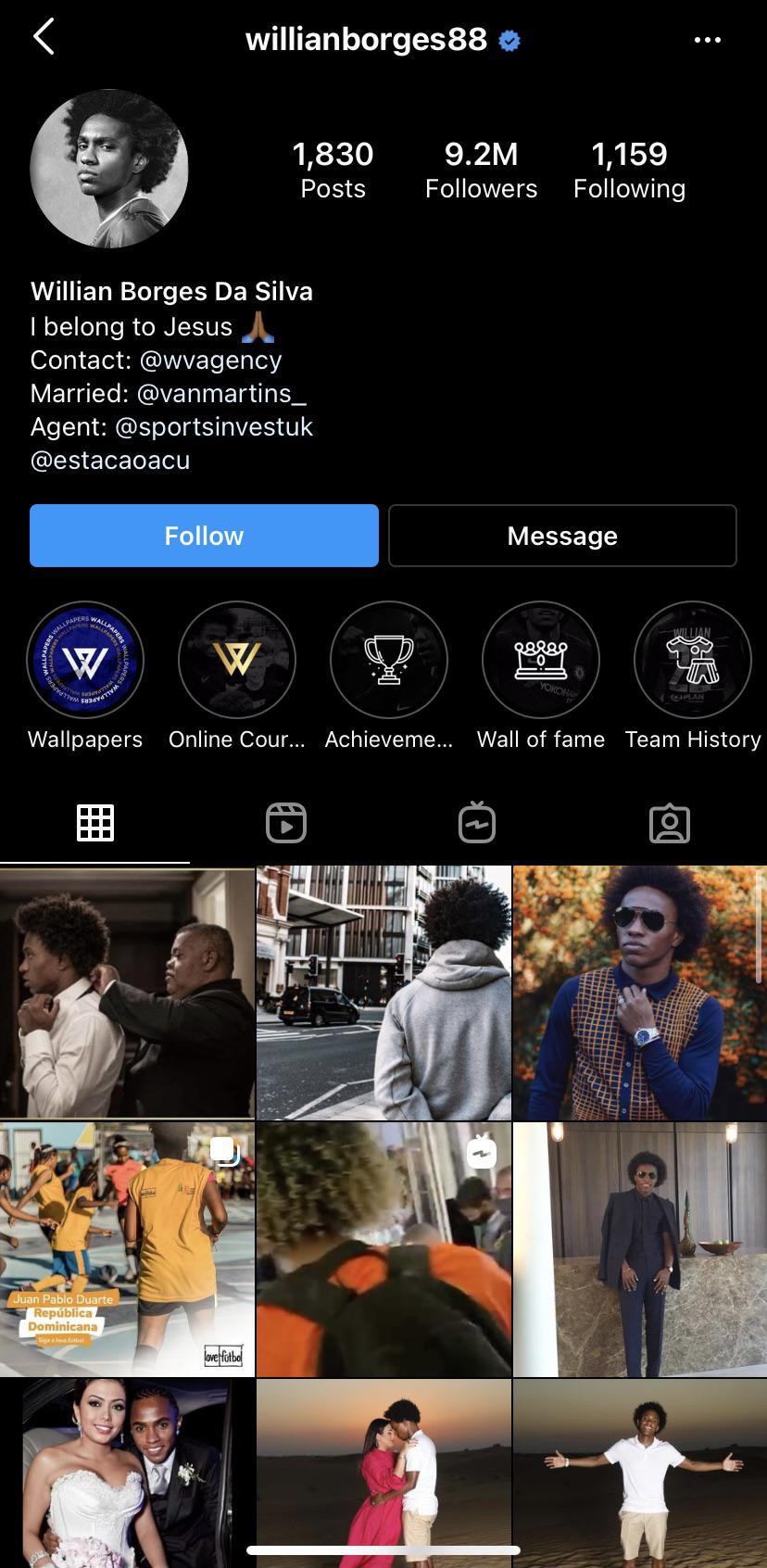767x1568 pixels.
Task: View the Team History highlight
Action: pos(692,661)
